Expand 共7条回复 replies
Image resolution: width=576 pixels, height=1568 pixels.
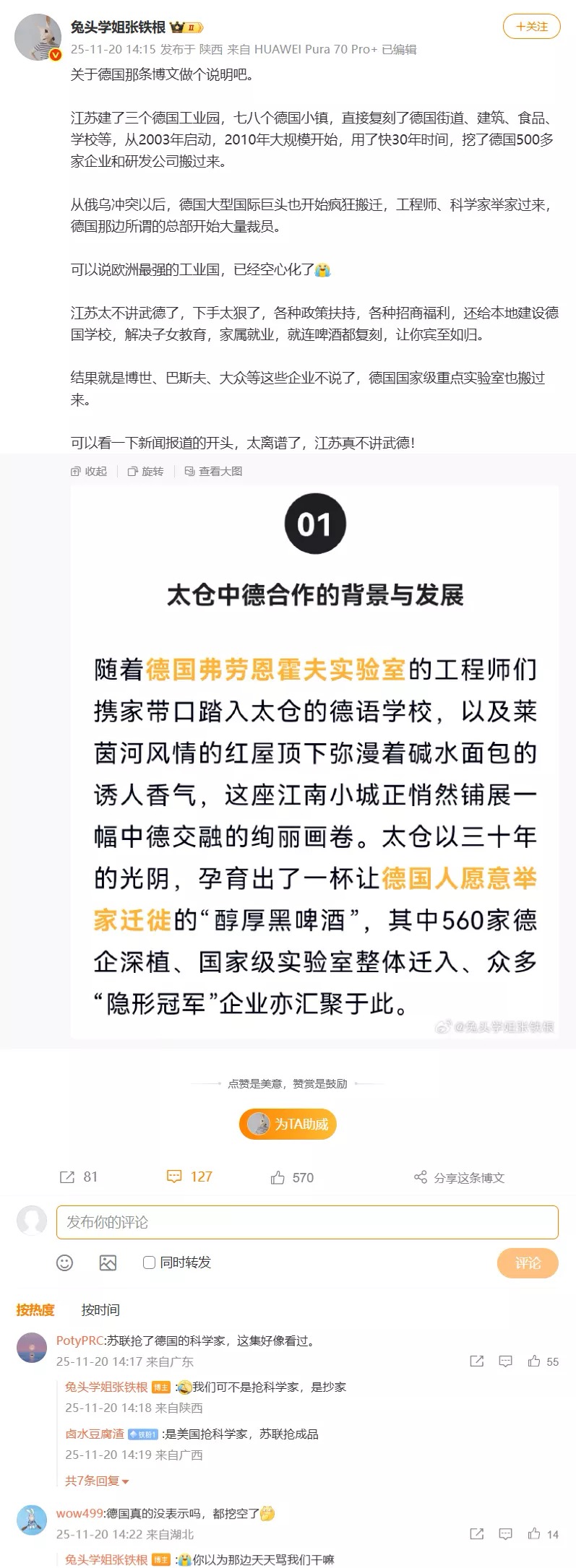(97, 1481)
